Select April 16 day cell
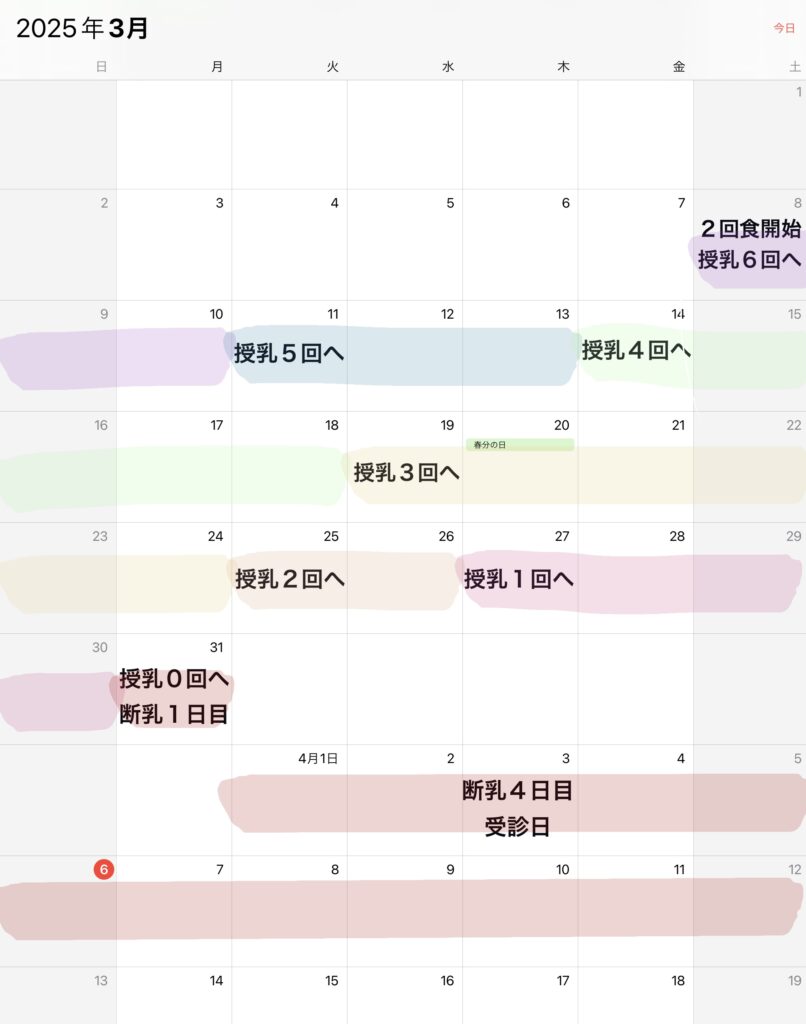Viewport: 806px width, 1024px height. tap(405, 995)
